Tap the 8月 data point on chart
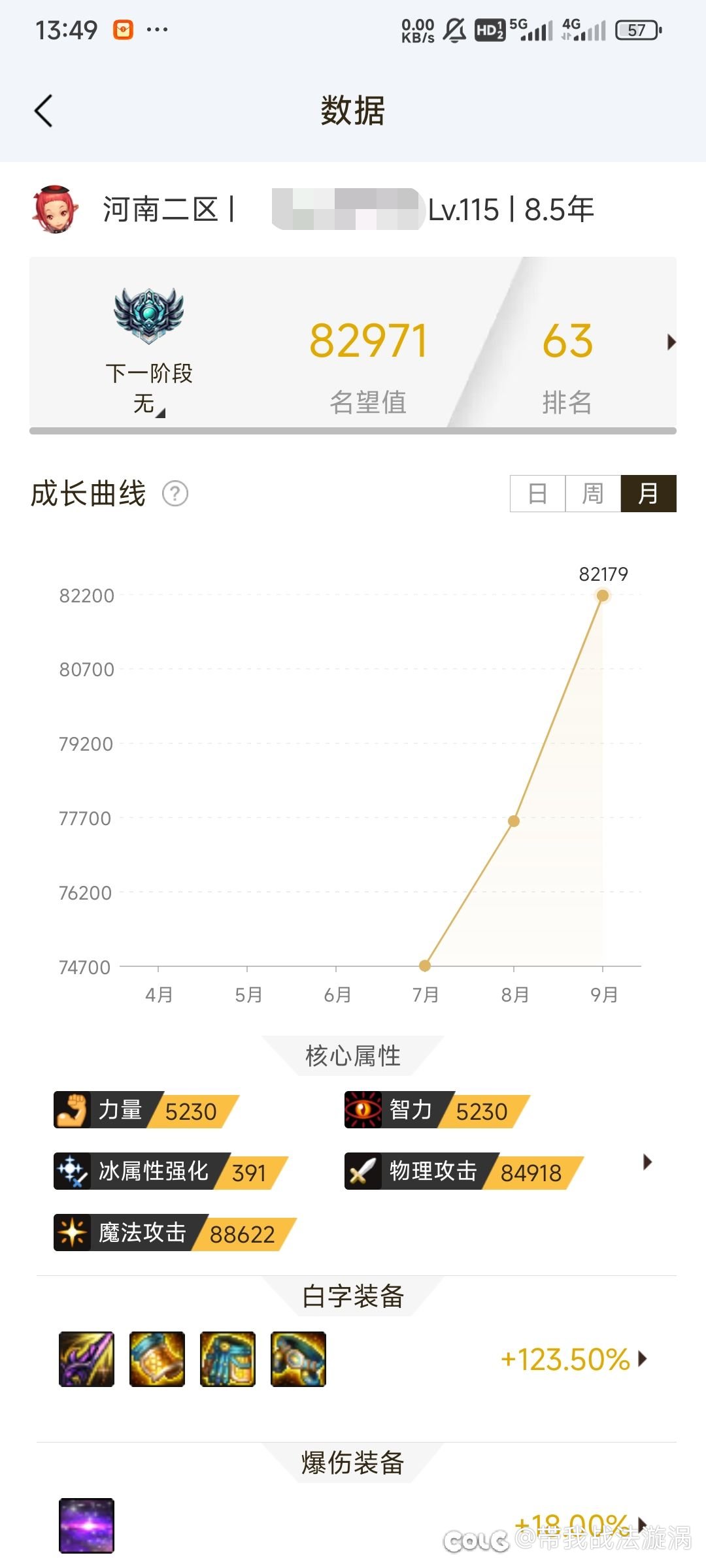This screenshot has height=1568, width=706. tap(514, 821)
